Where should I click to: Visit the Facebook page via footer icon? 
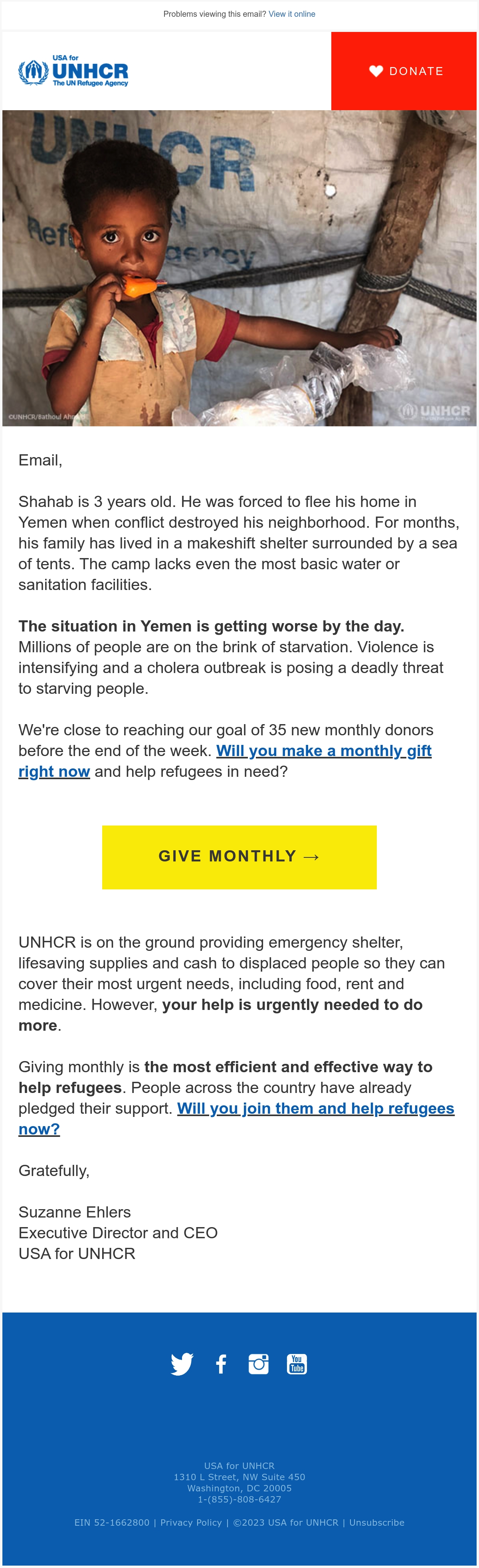coord(221,1364)
